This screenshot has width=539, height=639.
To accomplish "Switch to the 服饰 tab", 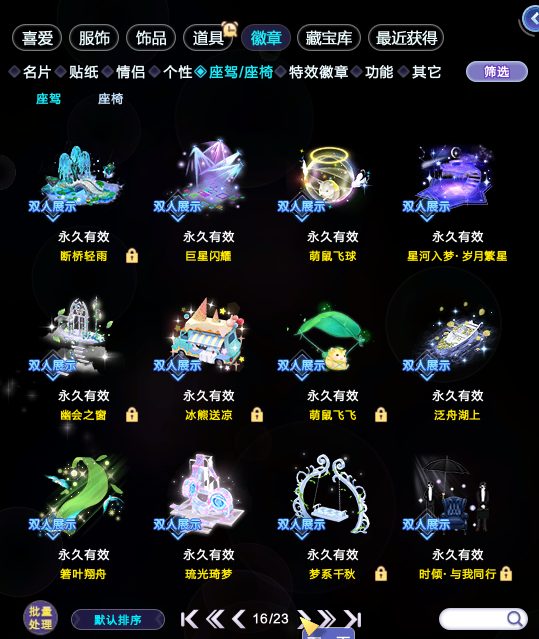I will [x=94, y=38].
